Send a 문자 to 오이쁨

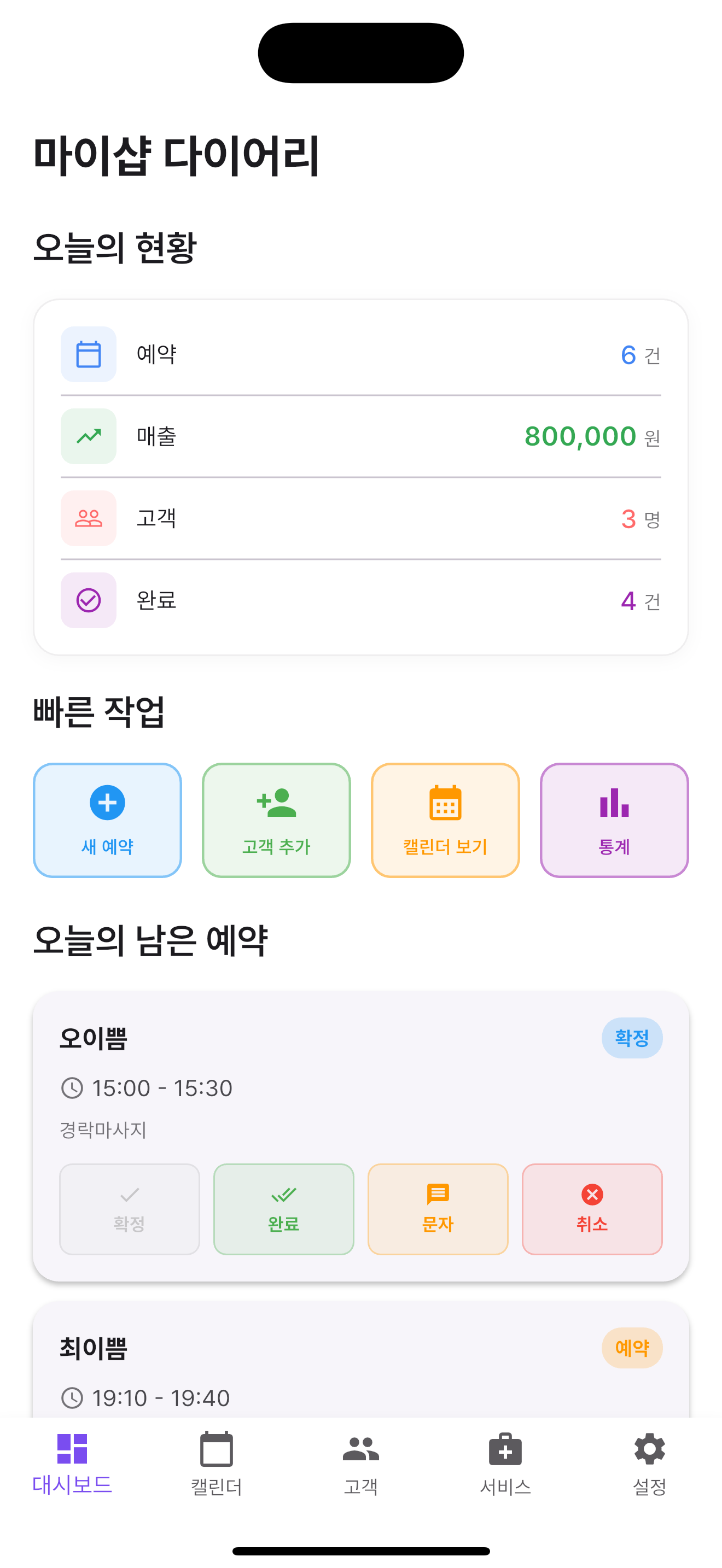click(438, 1209)
